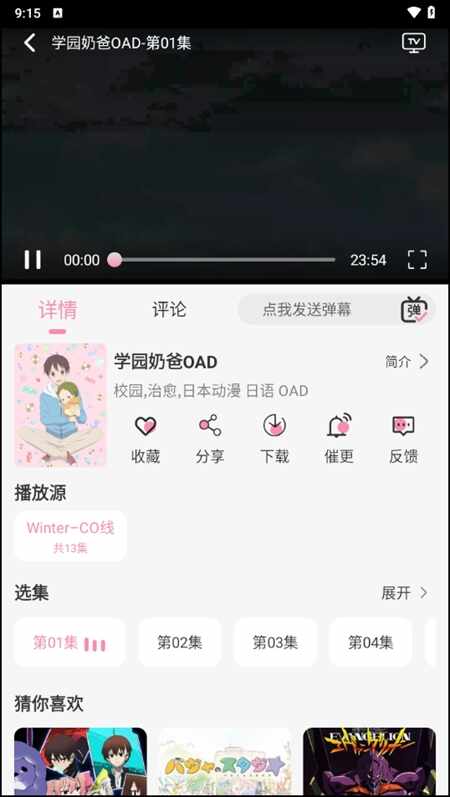Screen dimensions: 450x797
Task: Pause the video playback
Action: 33,260
